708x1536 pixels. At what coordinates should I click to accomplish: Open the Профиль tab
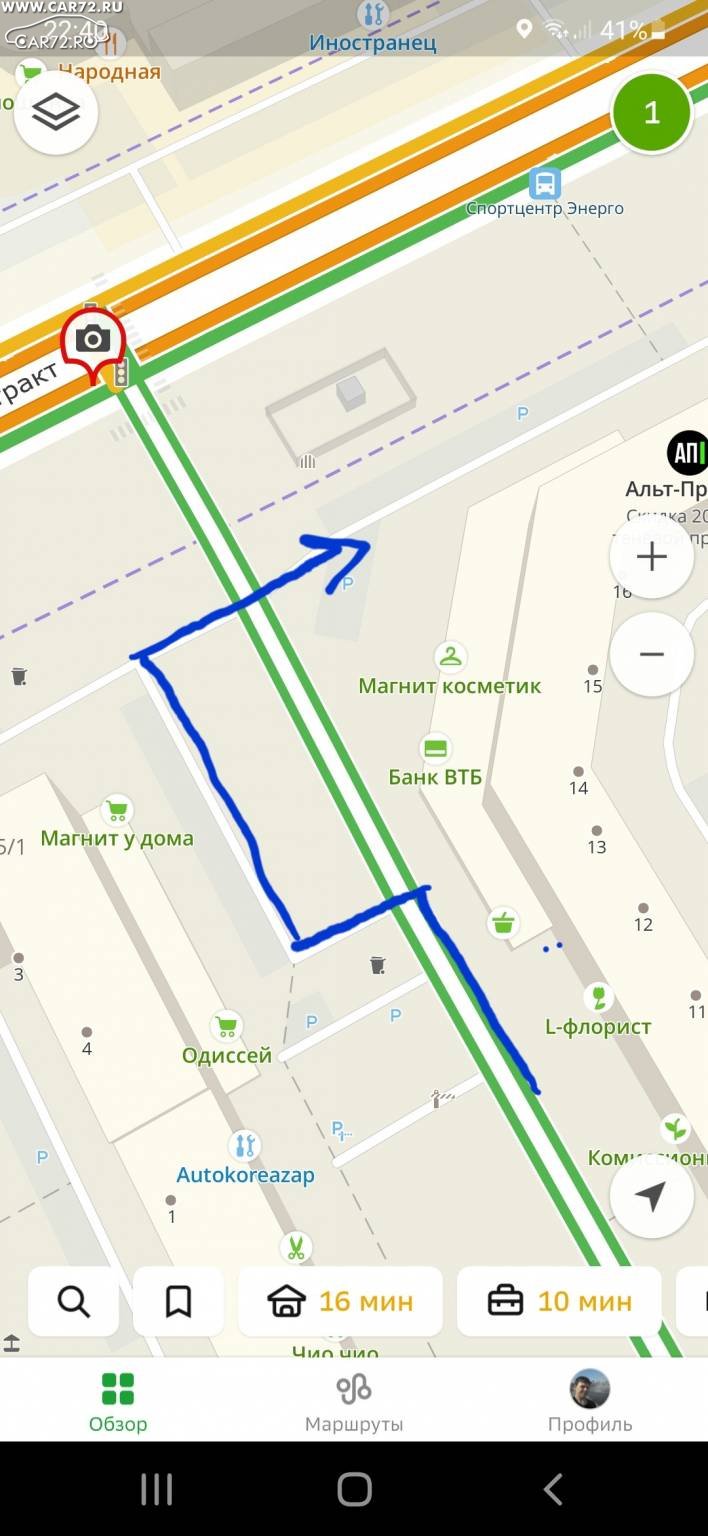coord(590,1402)
